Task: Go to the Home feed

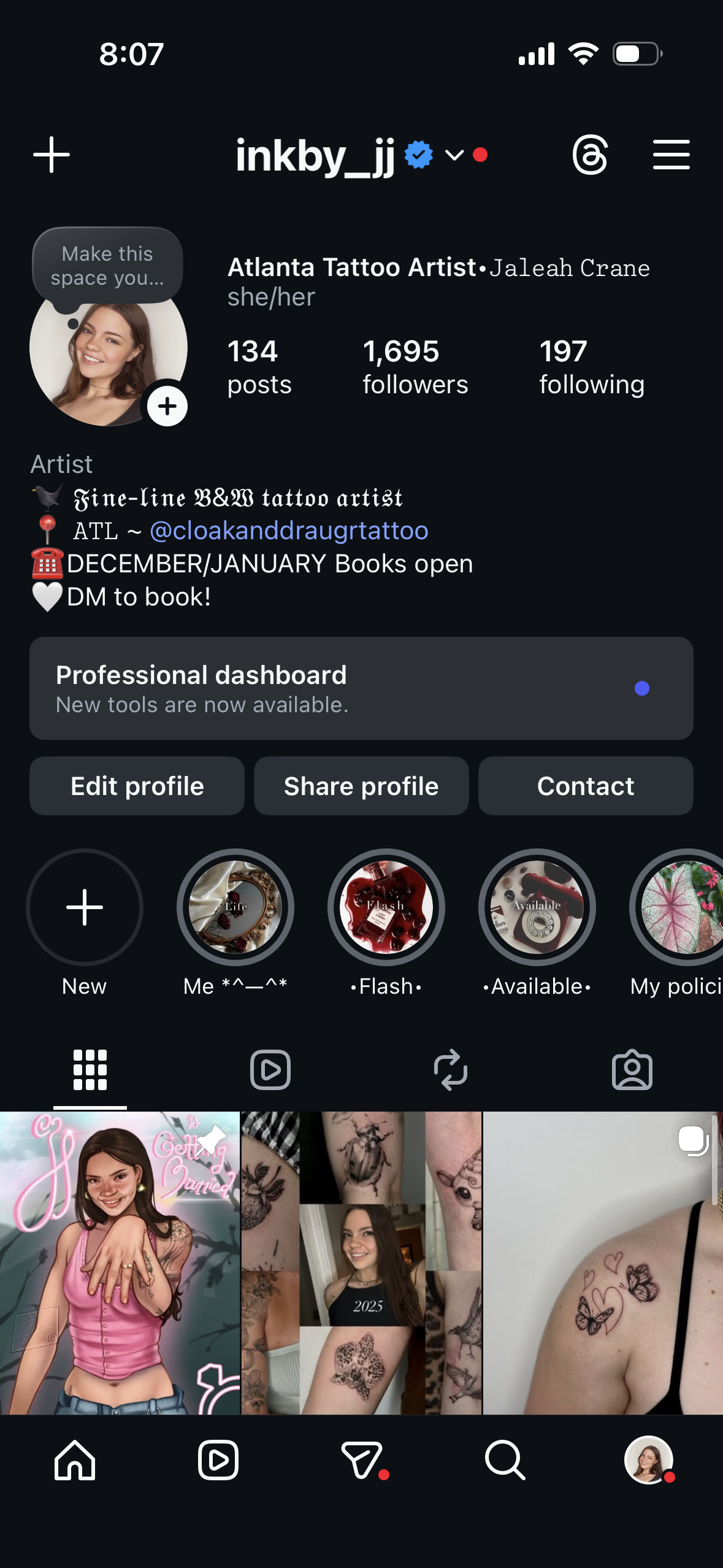Action: (x=75, y=1460)
